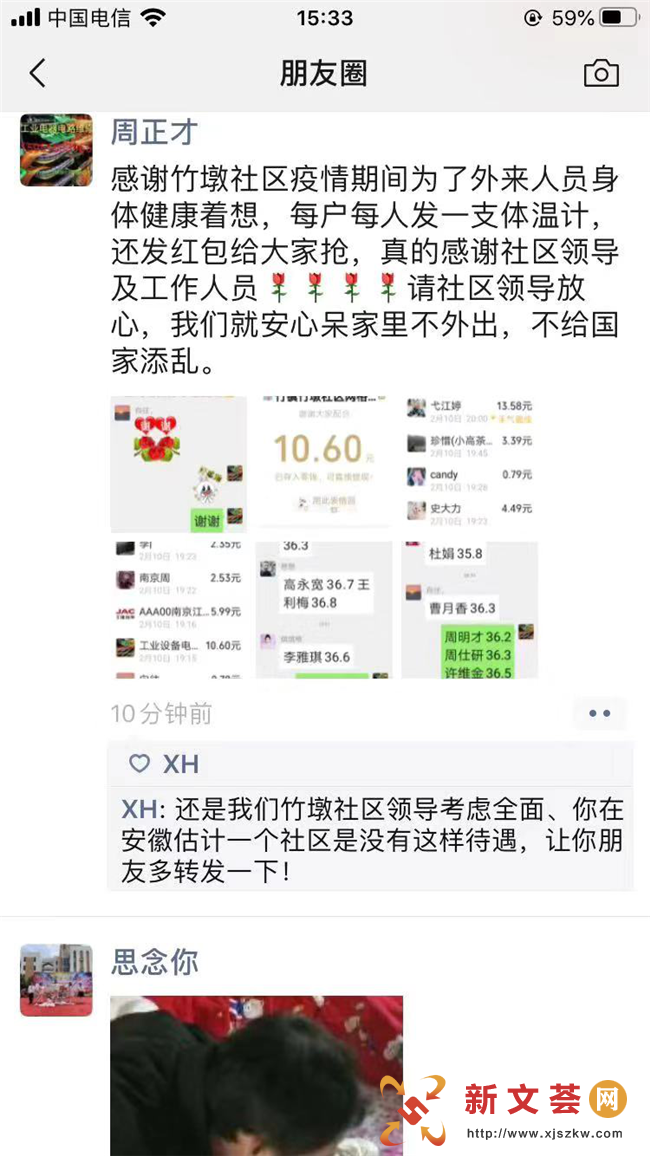
Task: Open the photo with 曹月香 36.3
Action: click(469, 610)
